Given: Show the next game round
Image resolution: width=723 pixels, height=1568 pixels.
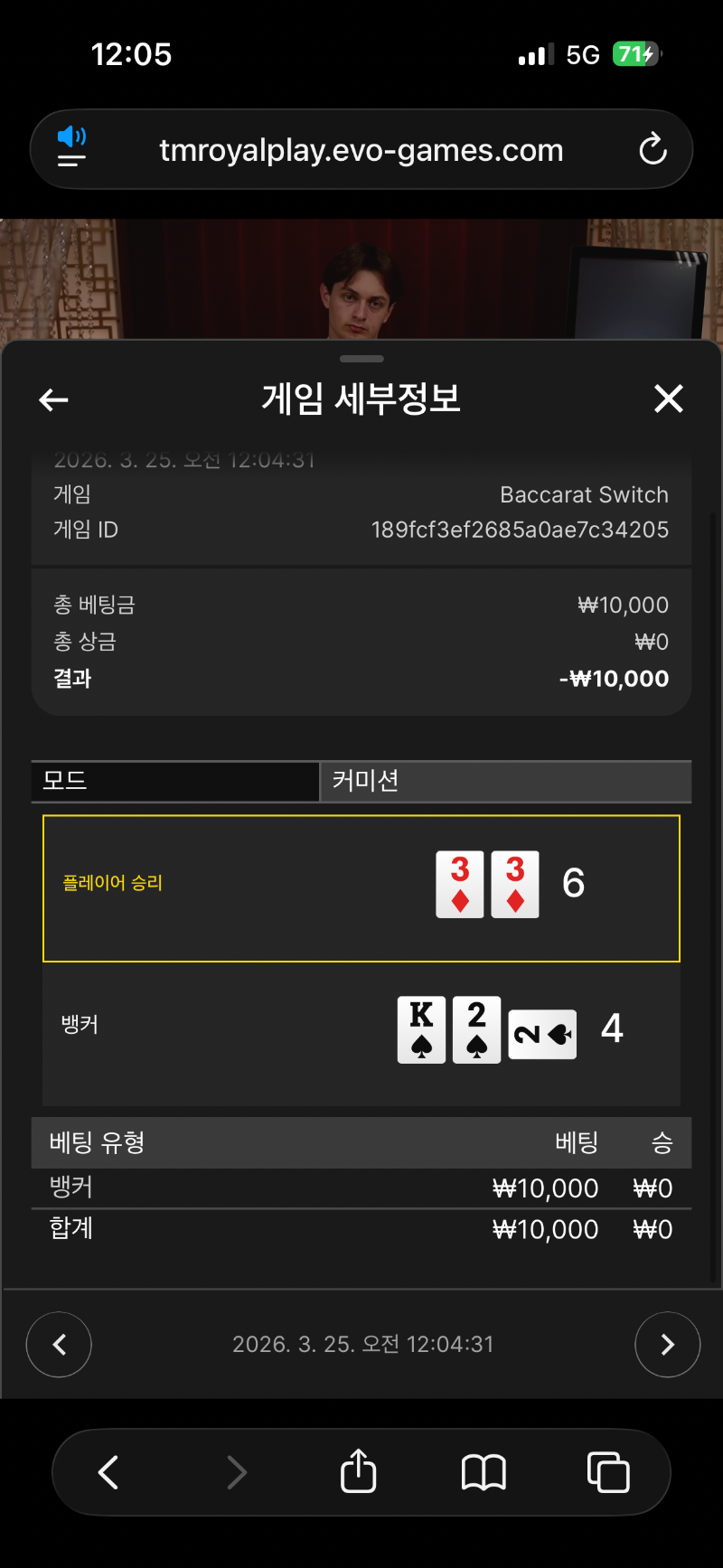Looking at the screenshot, I should (x=667, y=1345).
